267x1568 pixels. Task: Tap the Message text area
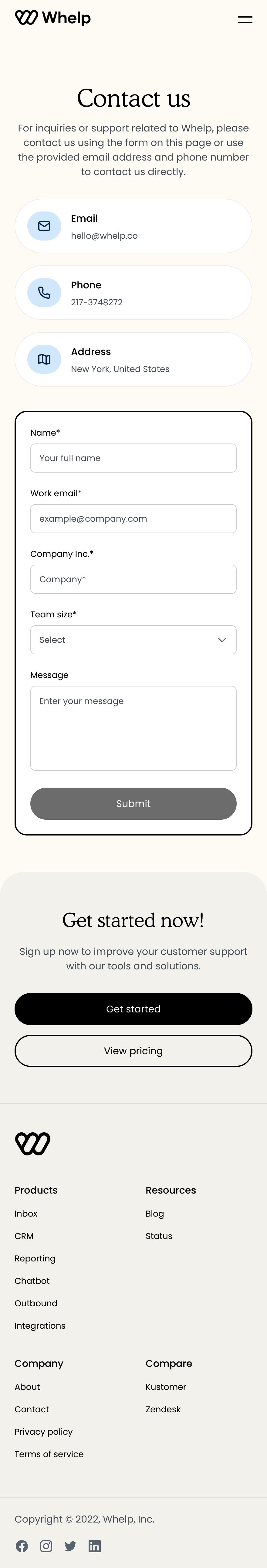(133, 727)
